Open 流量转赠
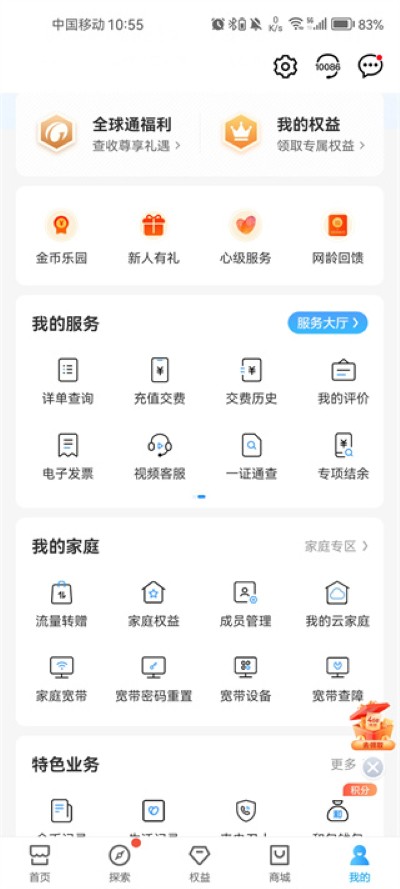The image size is (400, 889). (x=61, y=604)
